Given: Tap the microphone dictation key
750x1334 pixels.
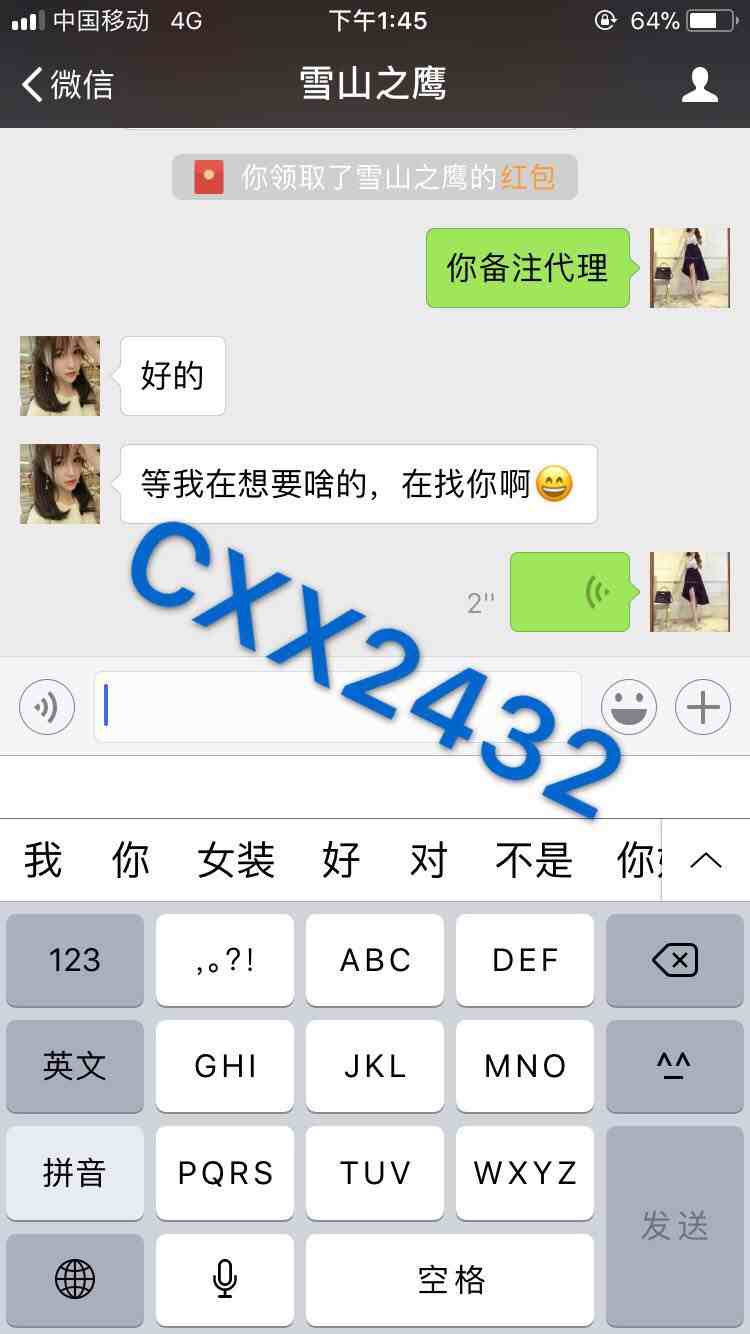Looking at the screenshot, I should pos(225,1278).
